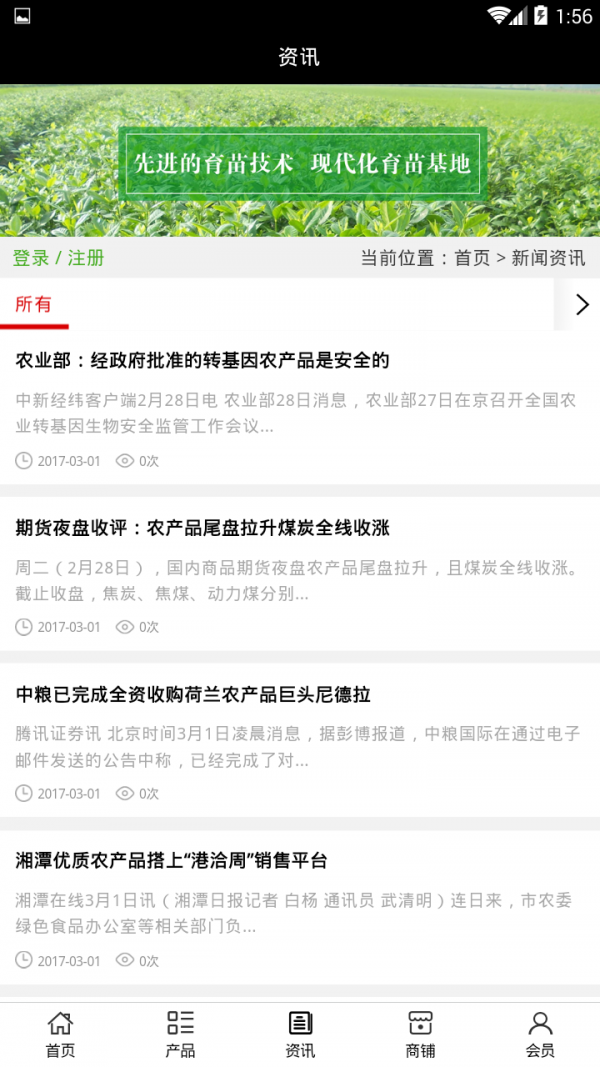Go to the 首页 home tab

click(x=60, y=1034)
